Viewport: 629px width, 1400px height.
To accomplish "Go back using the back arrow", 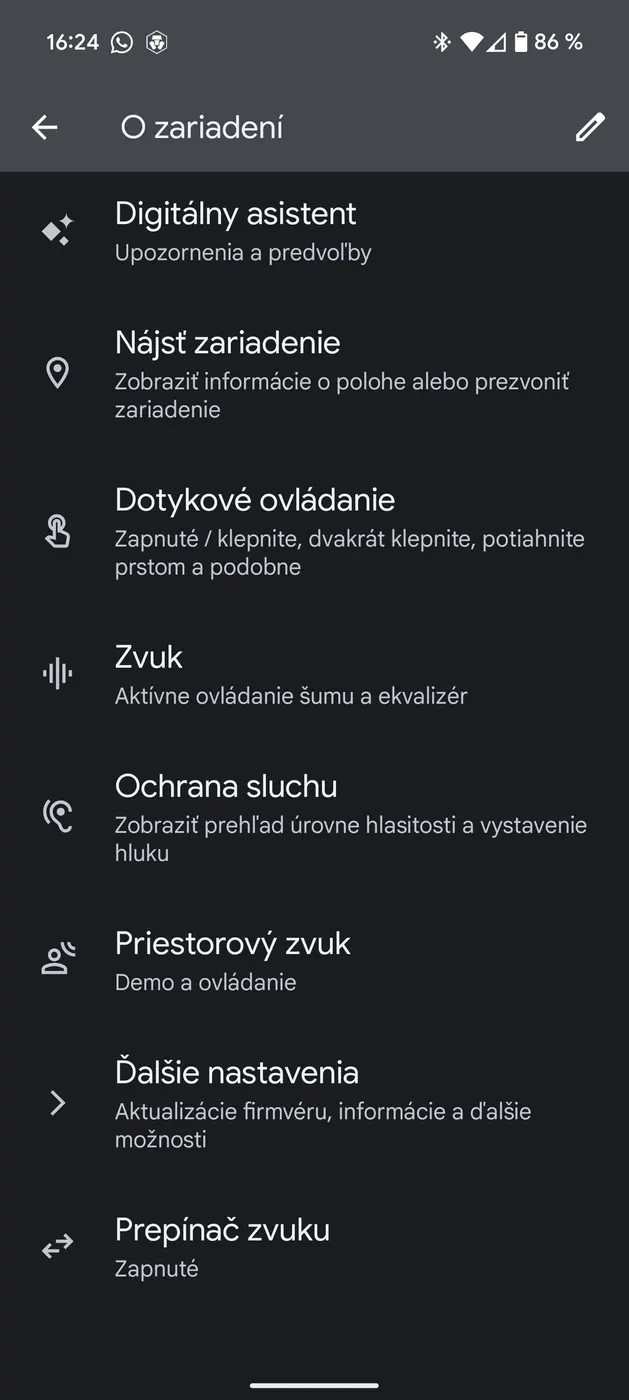I will click(45, 127).
